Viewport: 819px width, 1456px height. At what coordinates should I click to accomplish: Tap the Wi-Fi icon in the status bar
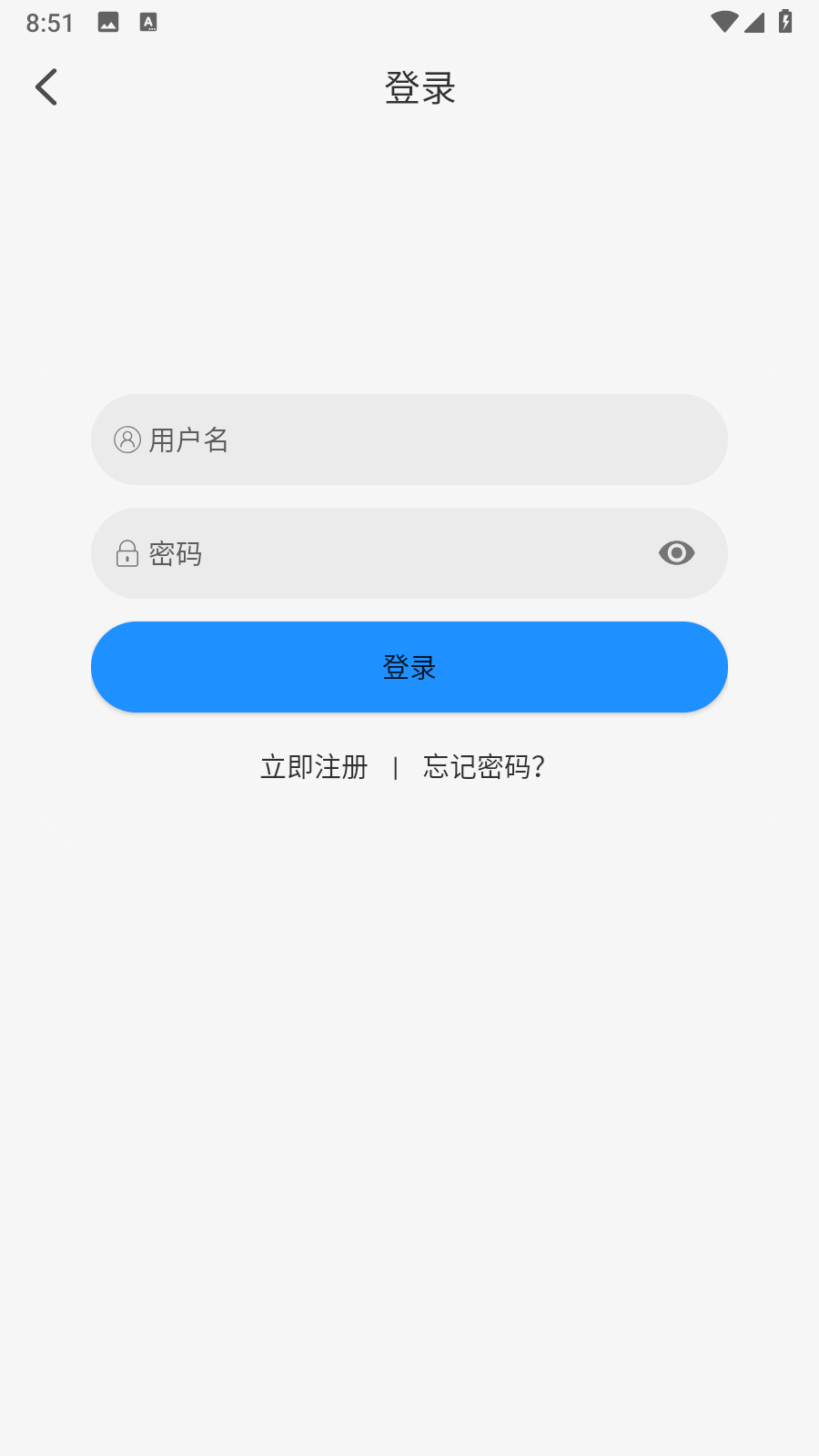point(723,22)
